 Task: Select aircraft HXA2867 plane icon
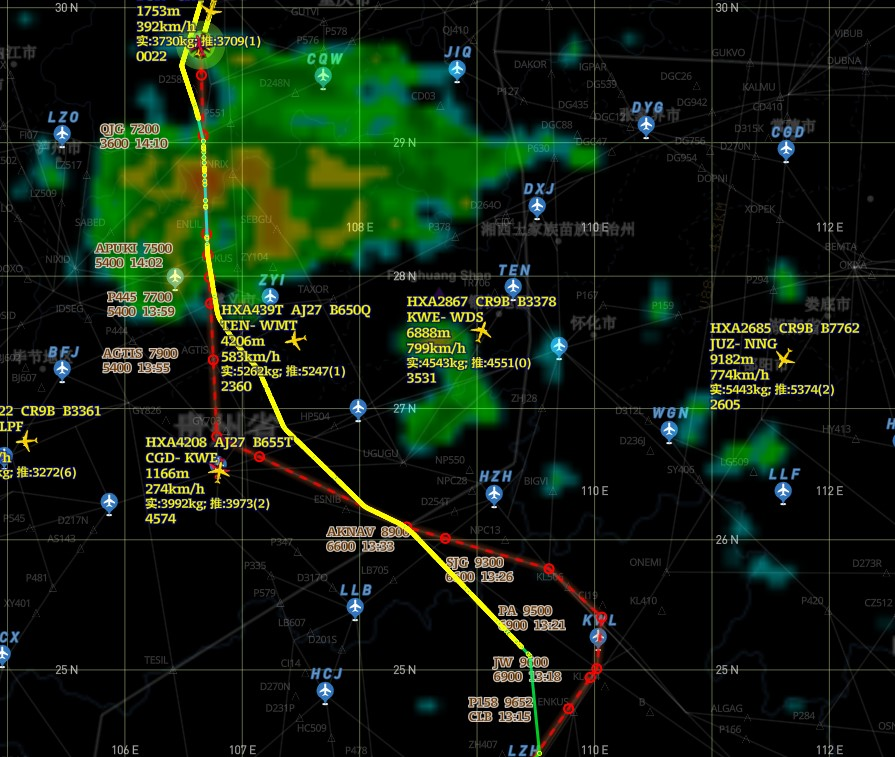[481, 331]
